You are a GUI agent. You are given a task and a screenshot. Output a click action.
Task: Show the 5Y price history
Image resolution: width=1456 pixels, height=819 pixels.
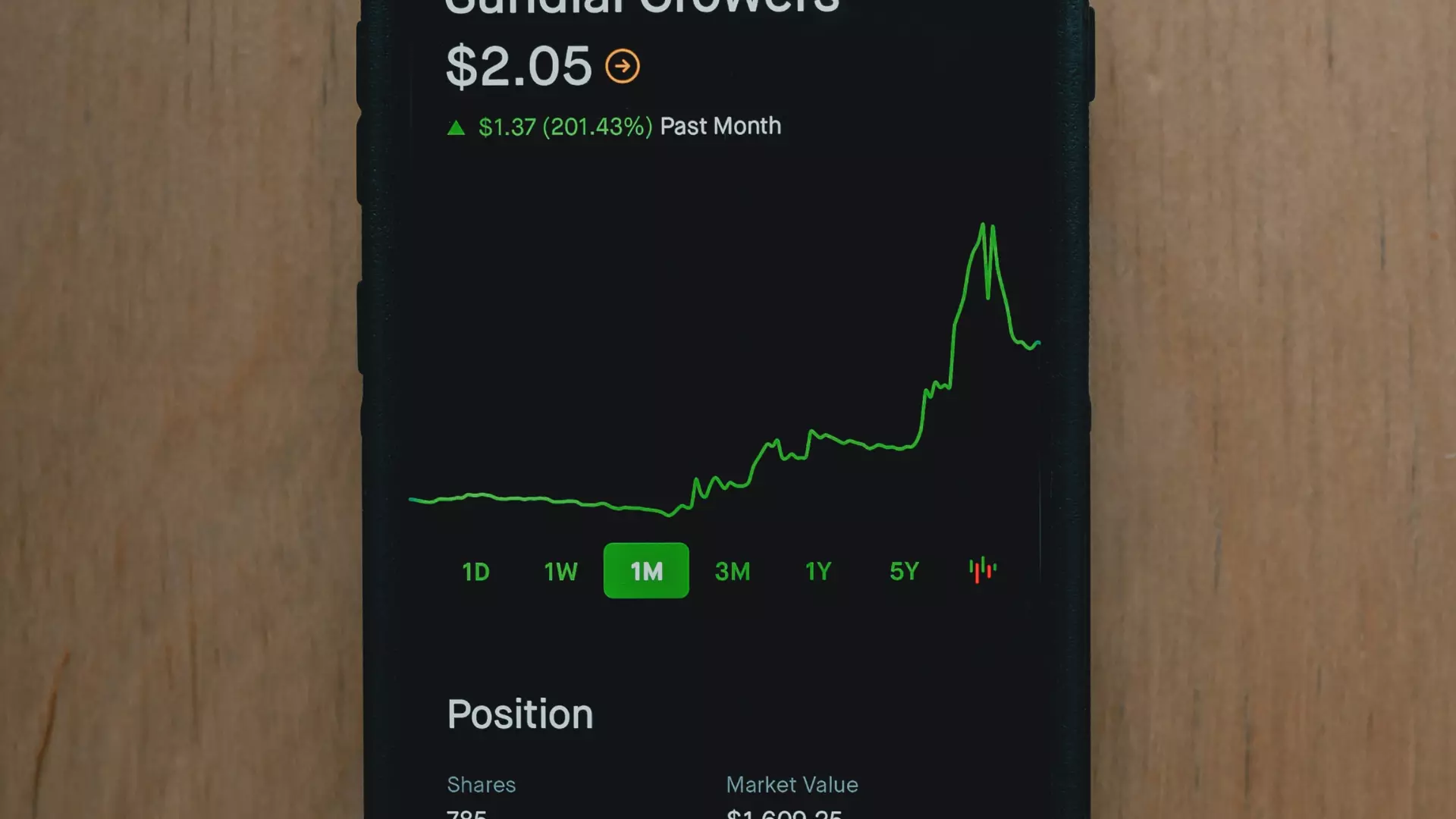(903, 571)
